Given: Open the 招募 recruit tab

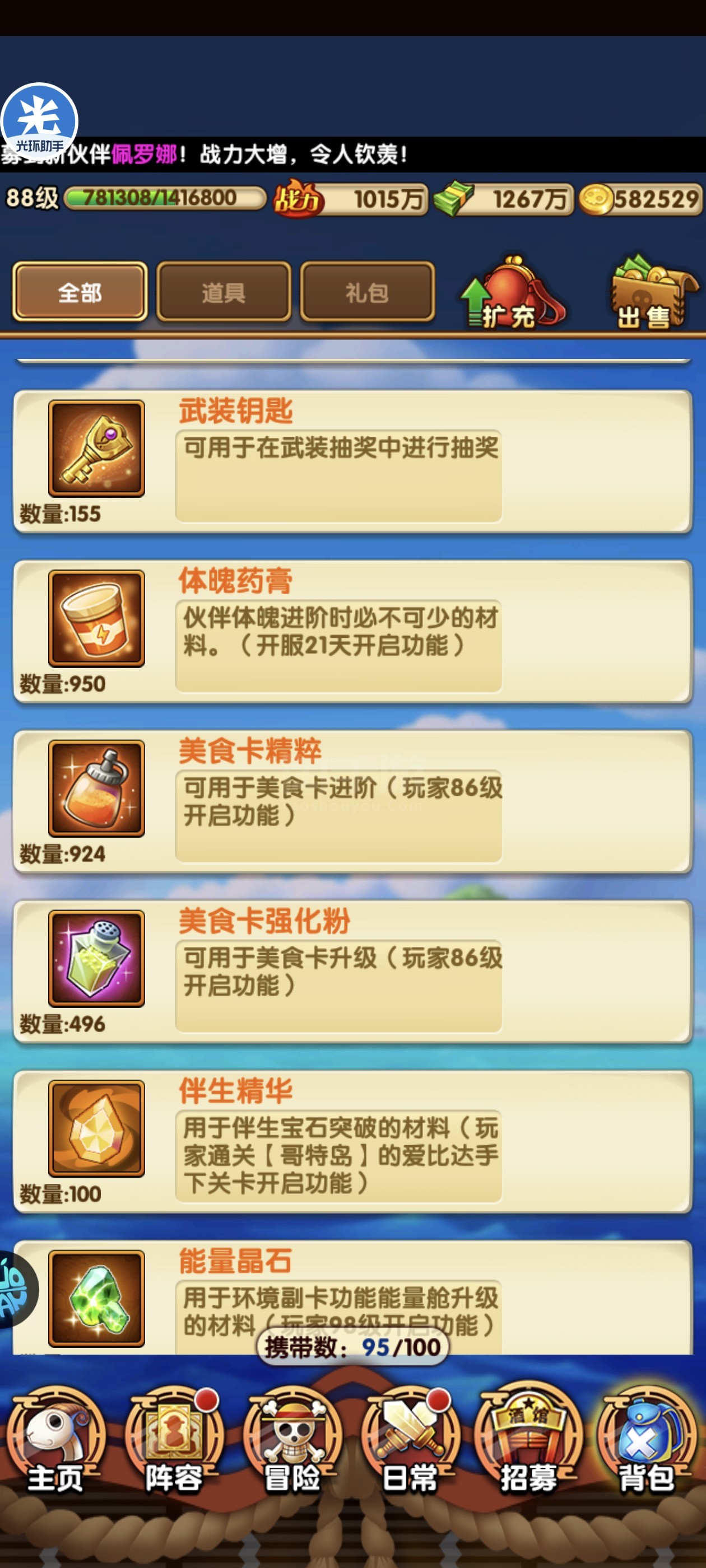Looking at the screenshot, I should pos(529,1441).
